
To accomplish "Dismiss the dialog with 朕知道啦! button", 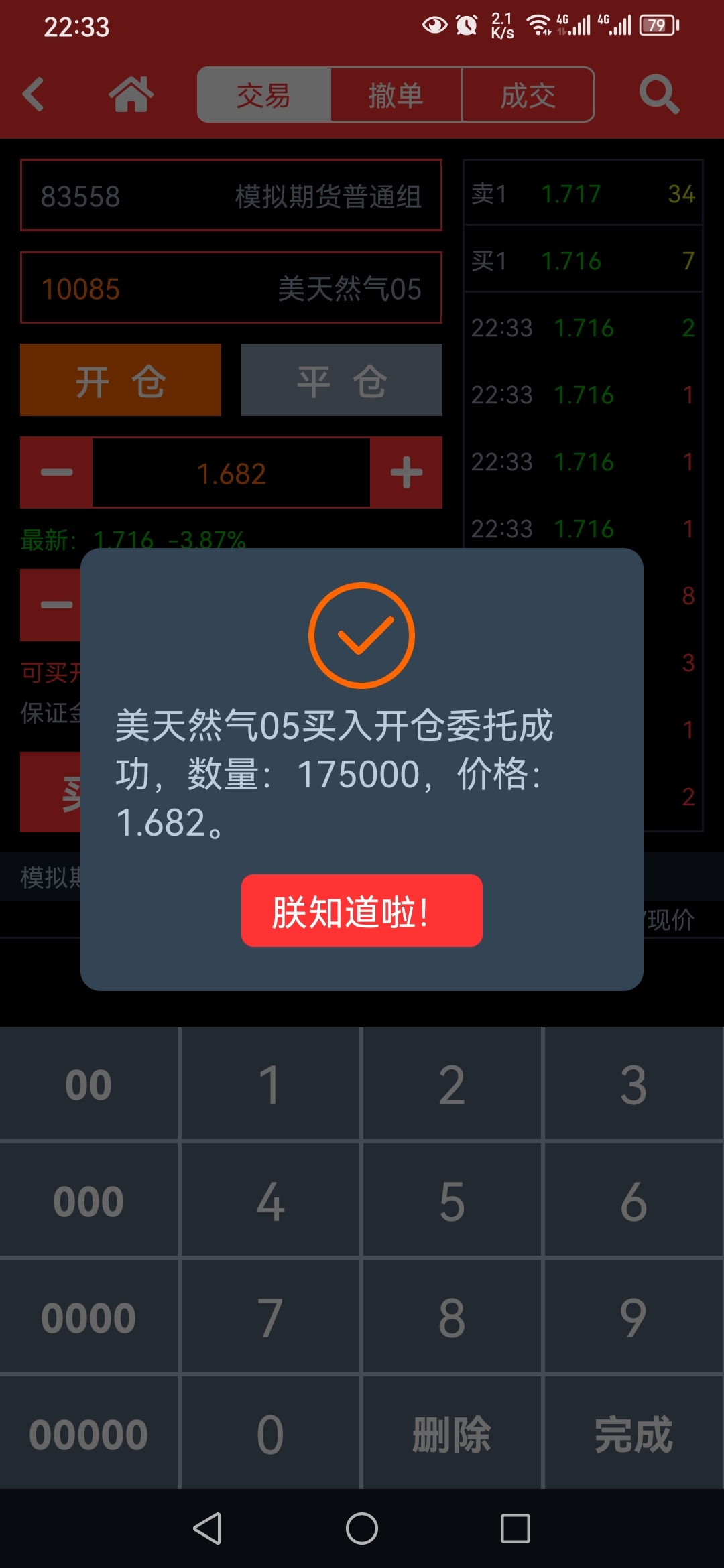I will pos(362,911).
